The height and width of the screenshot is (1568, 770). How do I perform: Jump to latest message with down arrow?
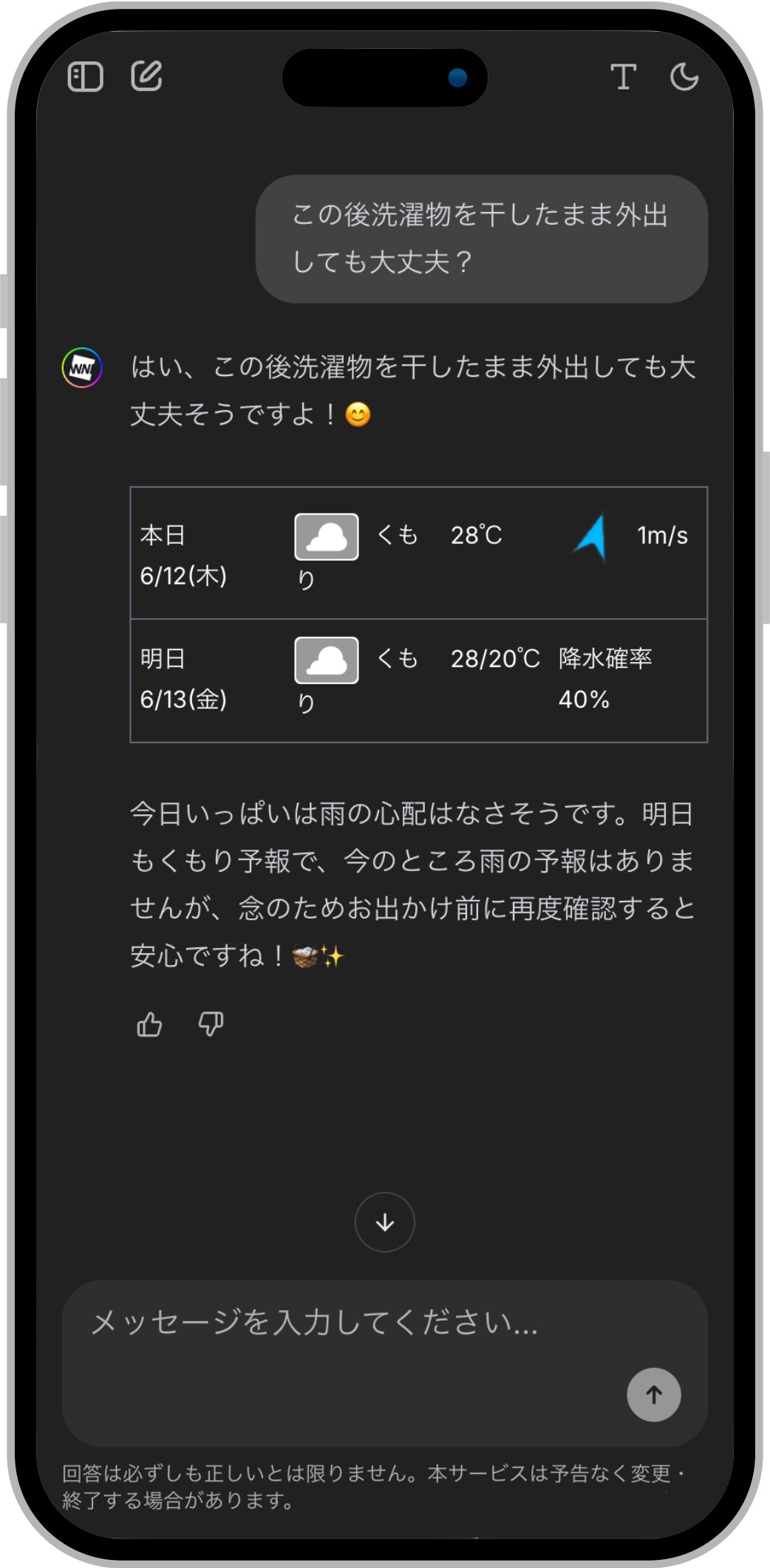coord(385,1222)
